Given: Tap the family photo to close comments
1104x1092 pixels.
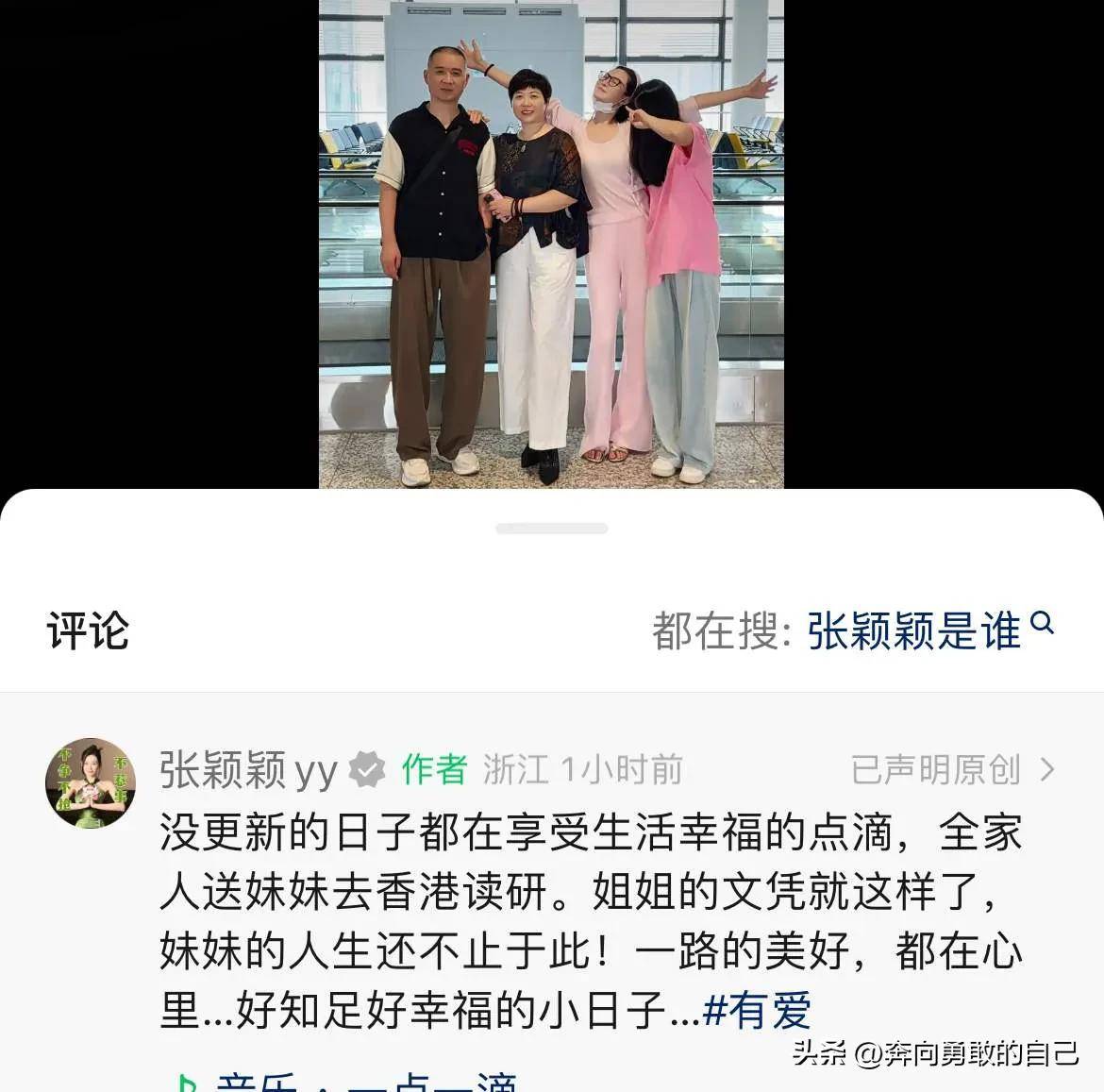Looking at the screenshot, I should [x=551, y=245].
